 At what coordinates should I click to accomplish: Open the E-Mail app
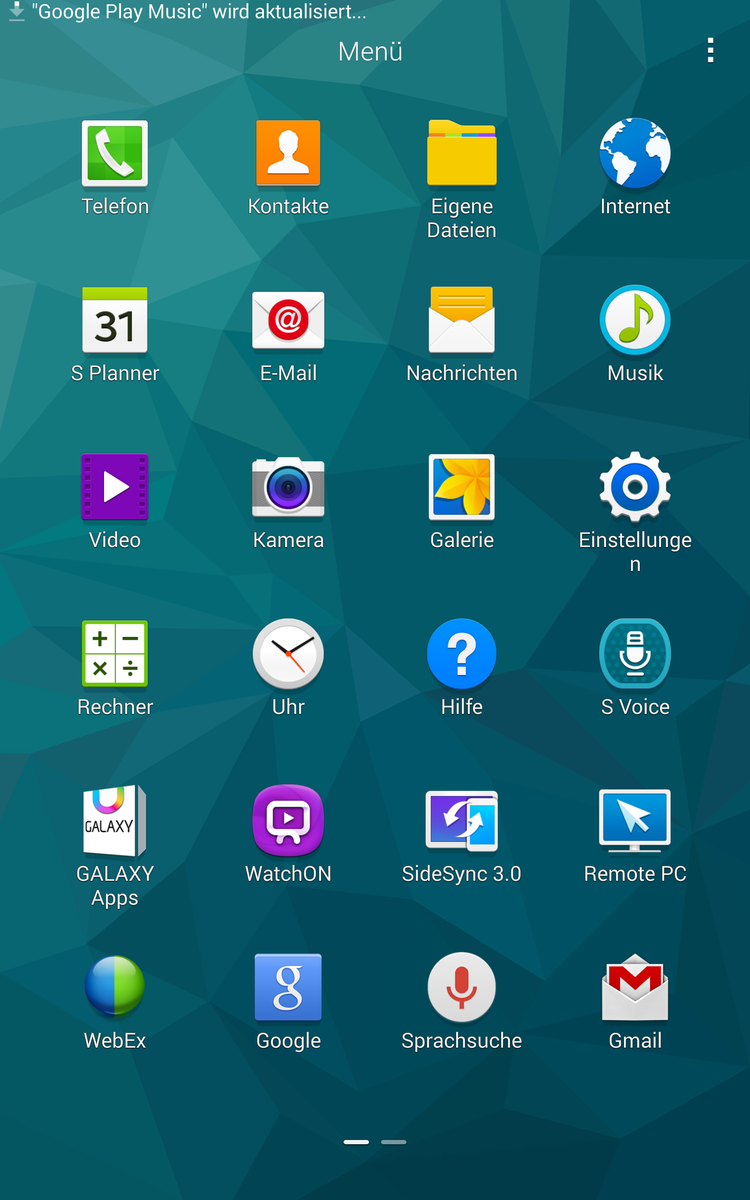288,321
